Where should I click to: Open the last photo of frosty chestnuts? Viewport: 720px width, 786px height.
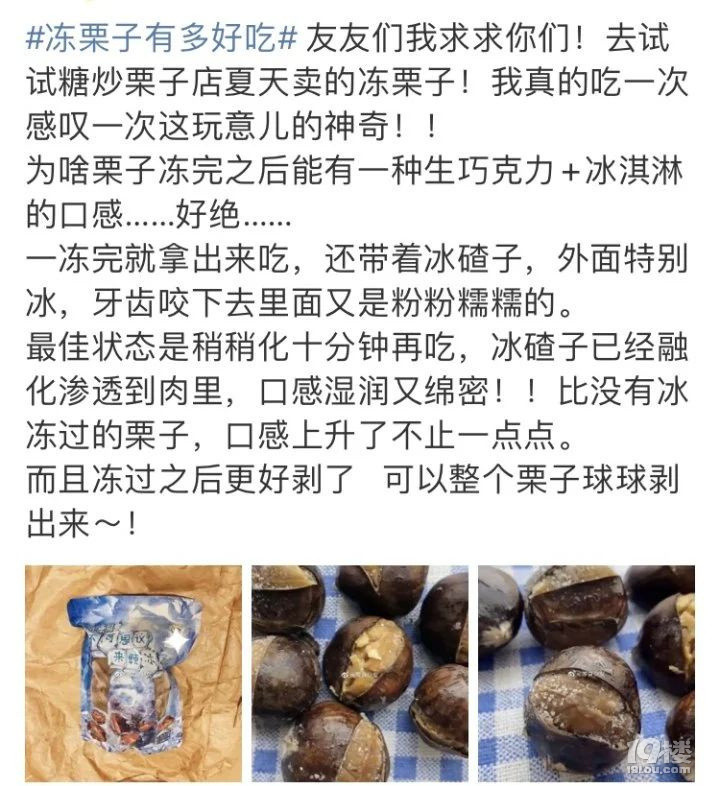(x=586, y=673)
